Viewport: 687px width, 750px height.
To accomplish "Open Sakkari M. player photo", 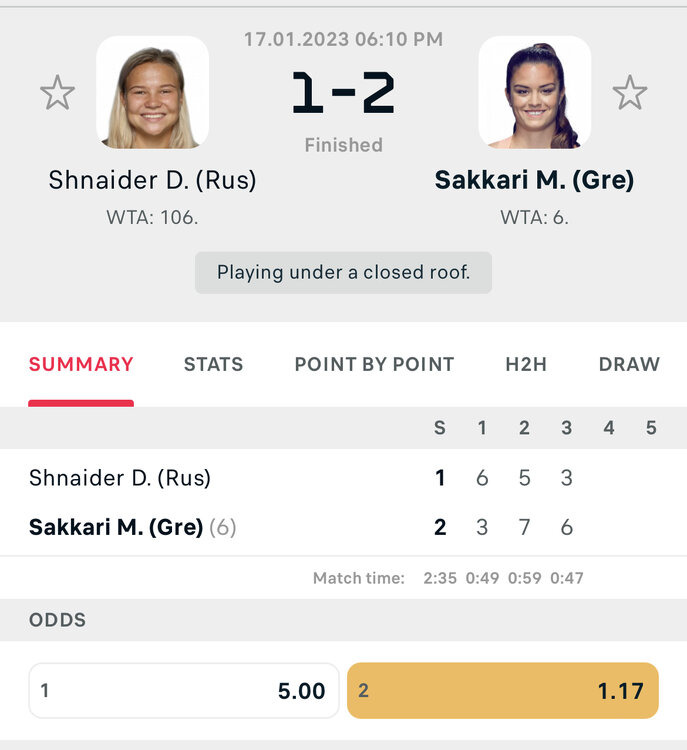I will [535, 92].
